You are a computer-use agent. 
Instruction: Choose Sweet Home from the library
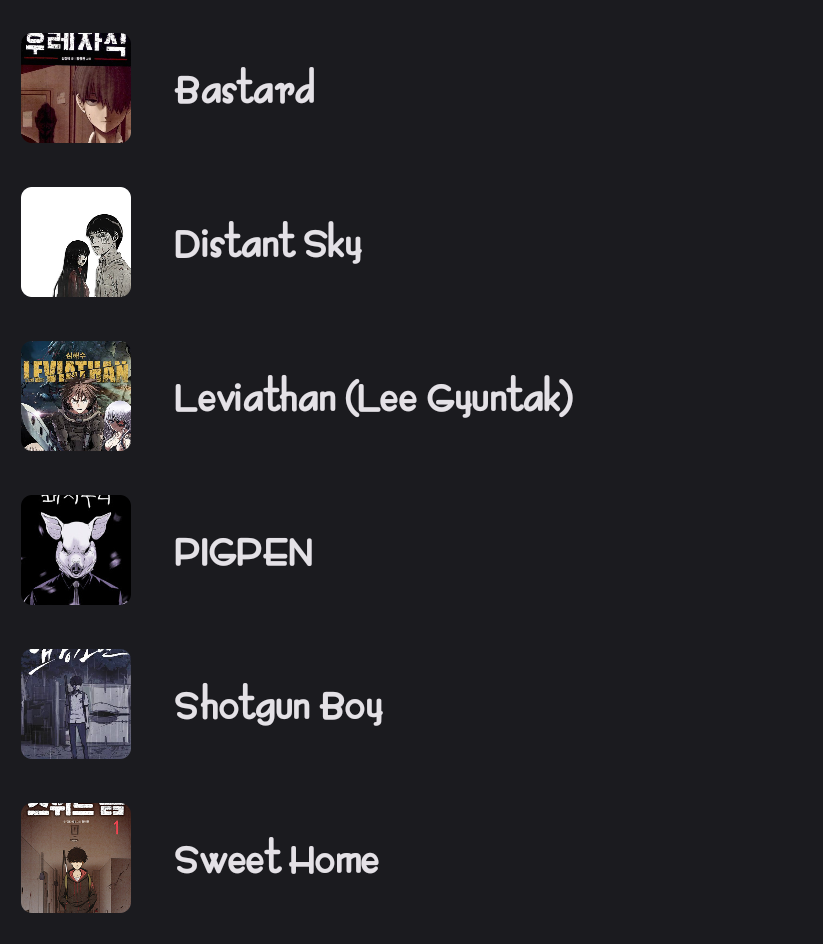tap(276, 860)
